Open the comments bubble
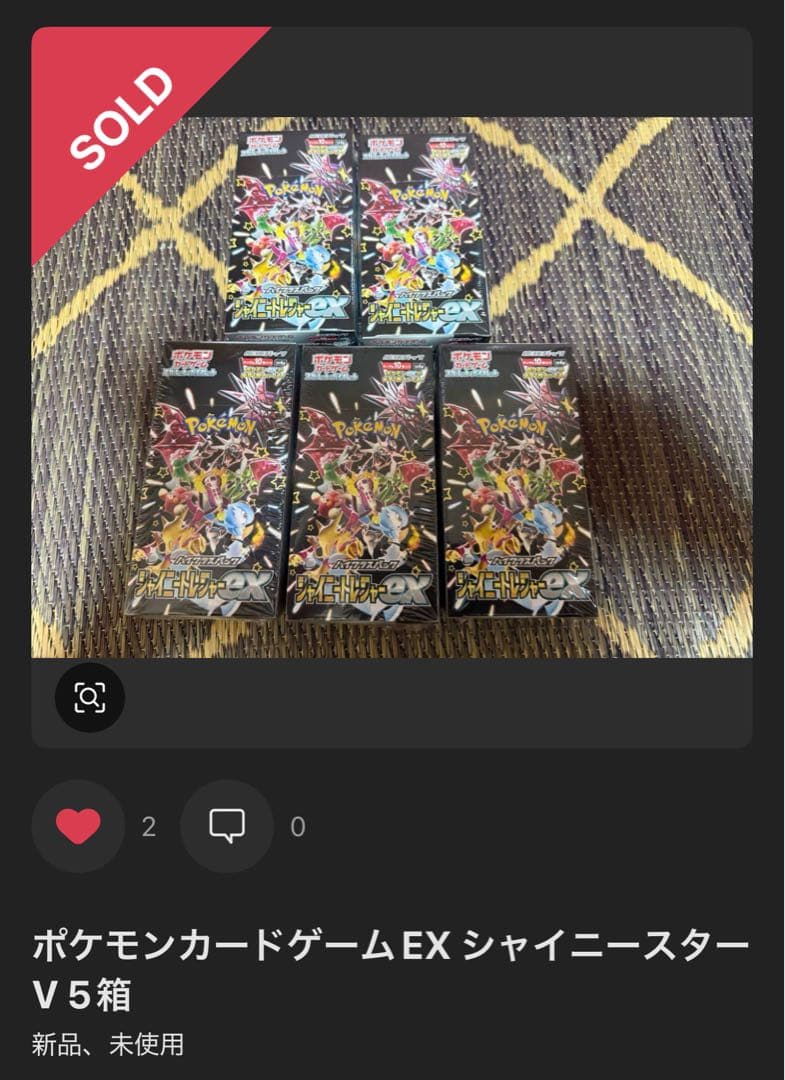The height and width of the screenshot is (1080, 785). coord(226,826)
